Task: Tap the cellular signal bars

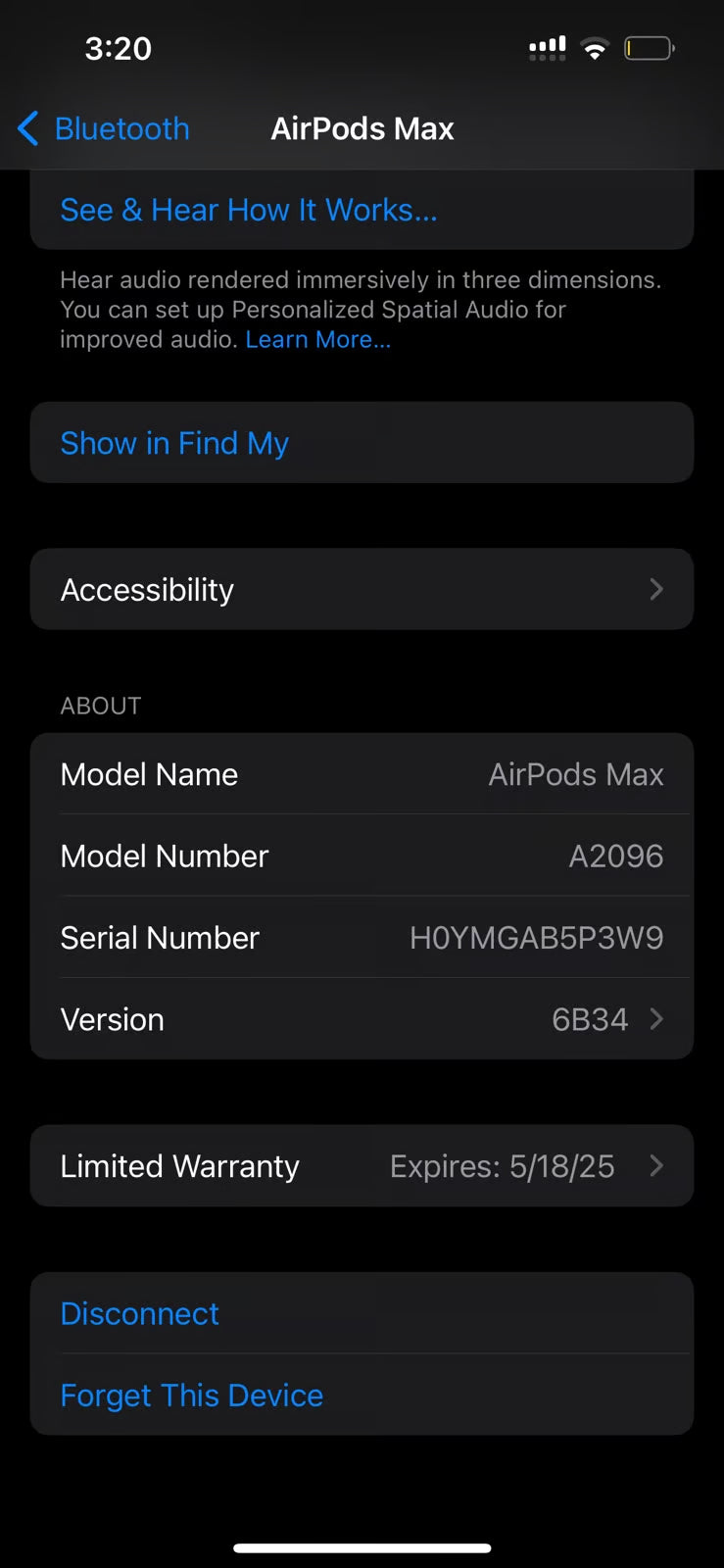Action: coord(546,47)
